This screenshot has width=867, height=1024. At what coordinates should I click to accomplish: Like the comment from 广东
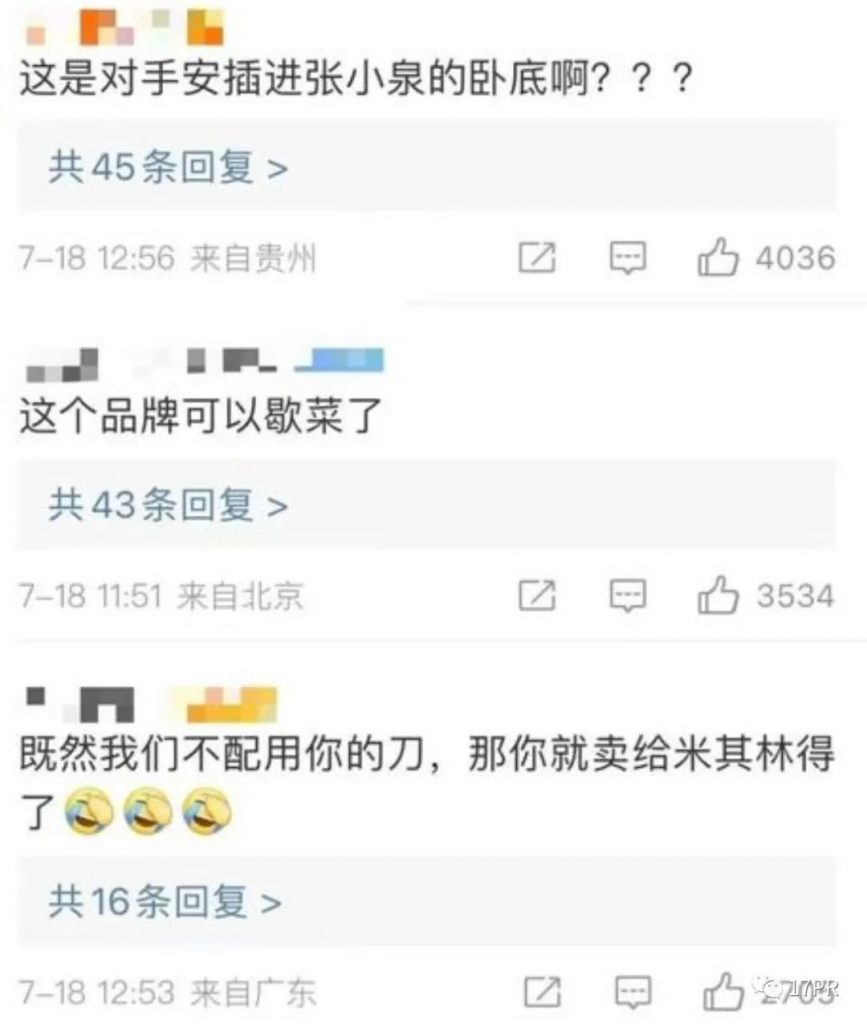pos(721,992)
